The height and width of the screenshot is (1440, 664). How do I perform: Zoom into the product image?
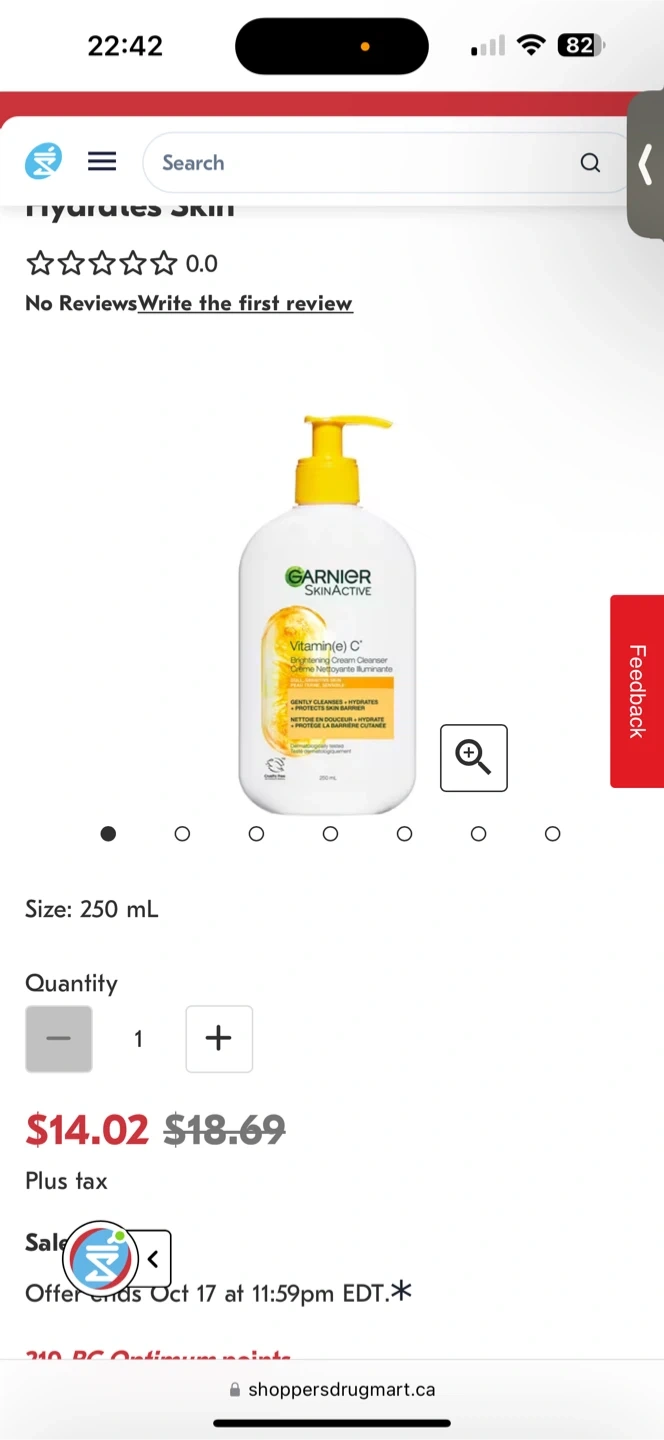(474, 758)
